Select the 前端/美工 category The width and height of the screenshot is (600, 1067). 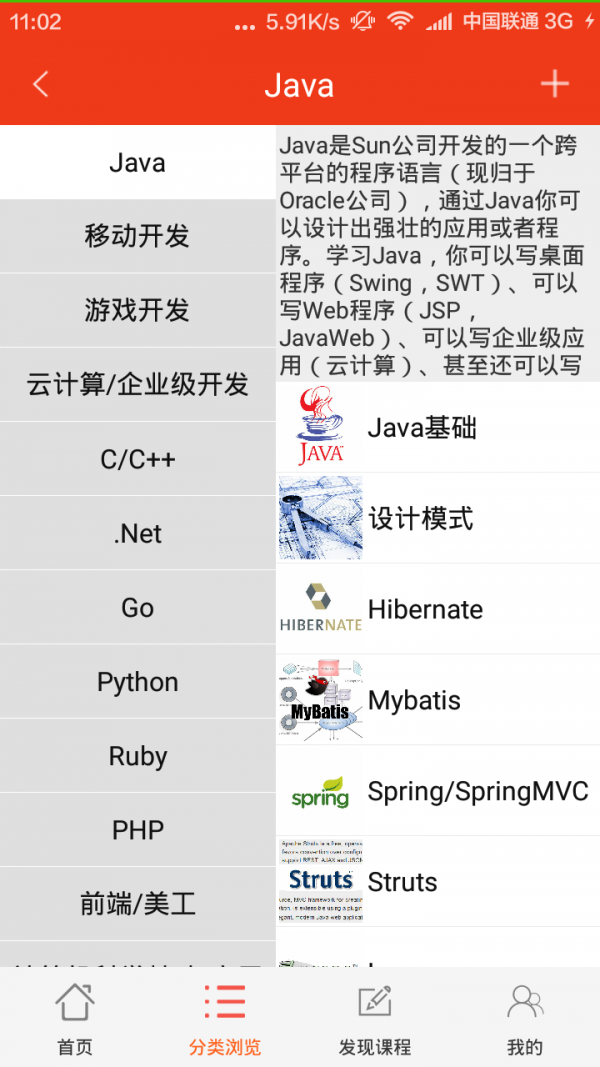point(137,904)
